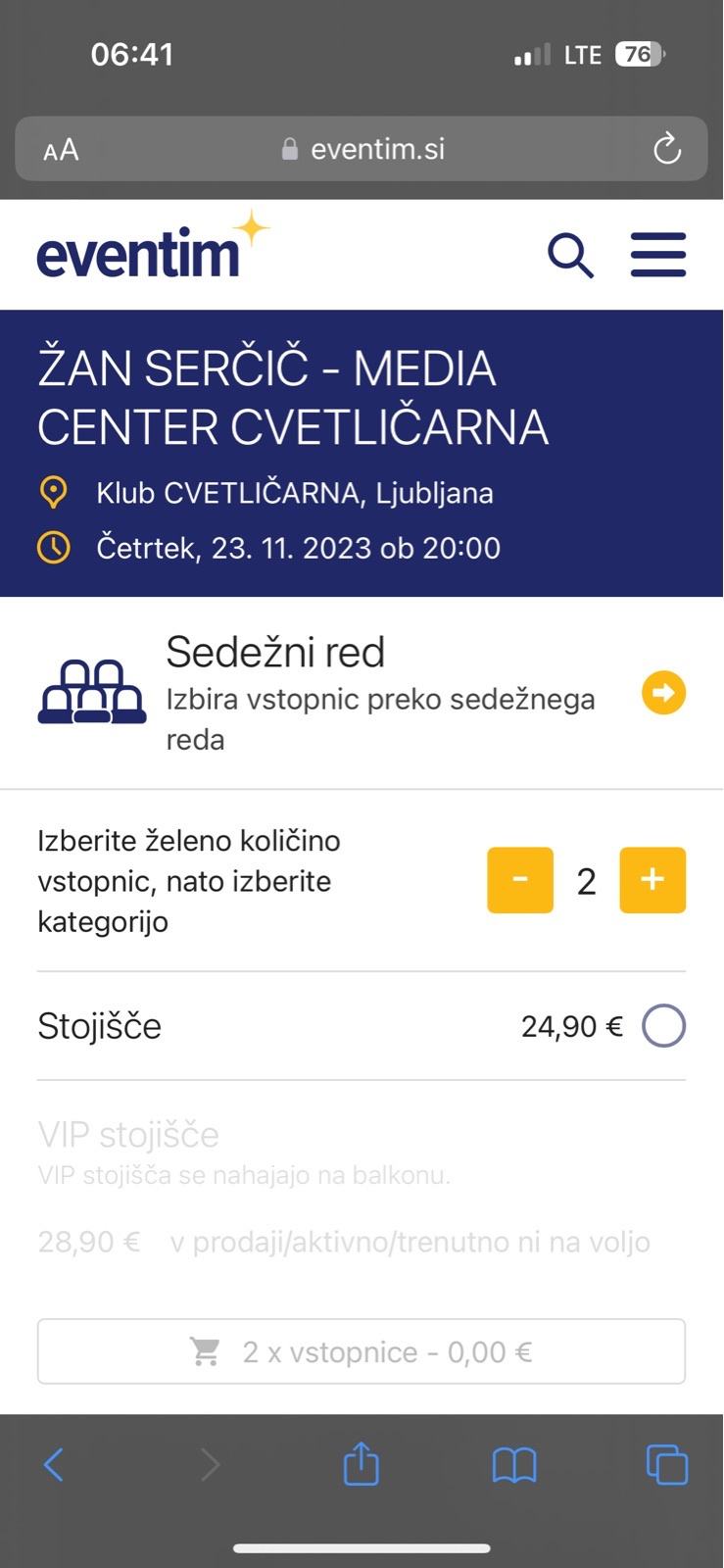Open Safari bookmarks from the bottom bar
Image resolution: width=724 pixels, height=1568 pixels.
(x=514, y=1464)
